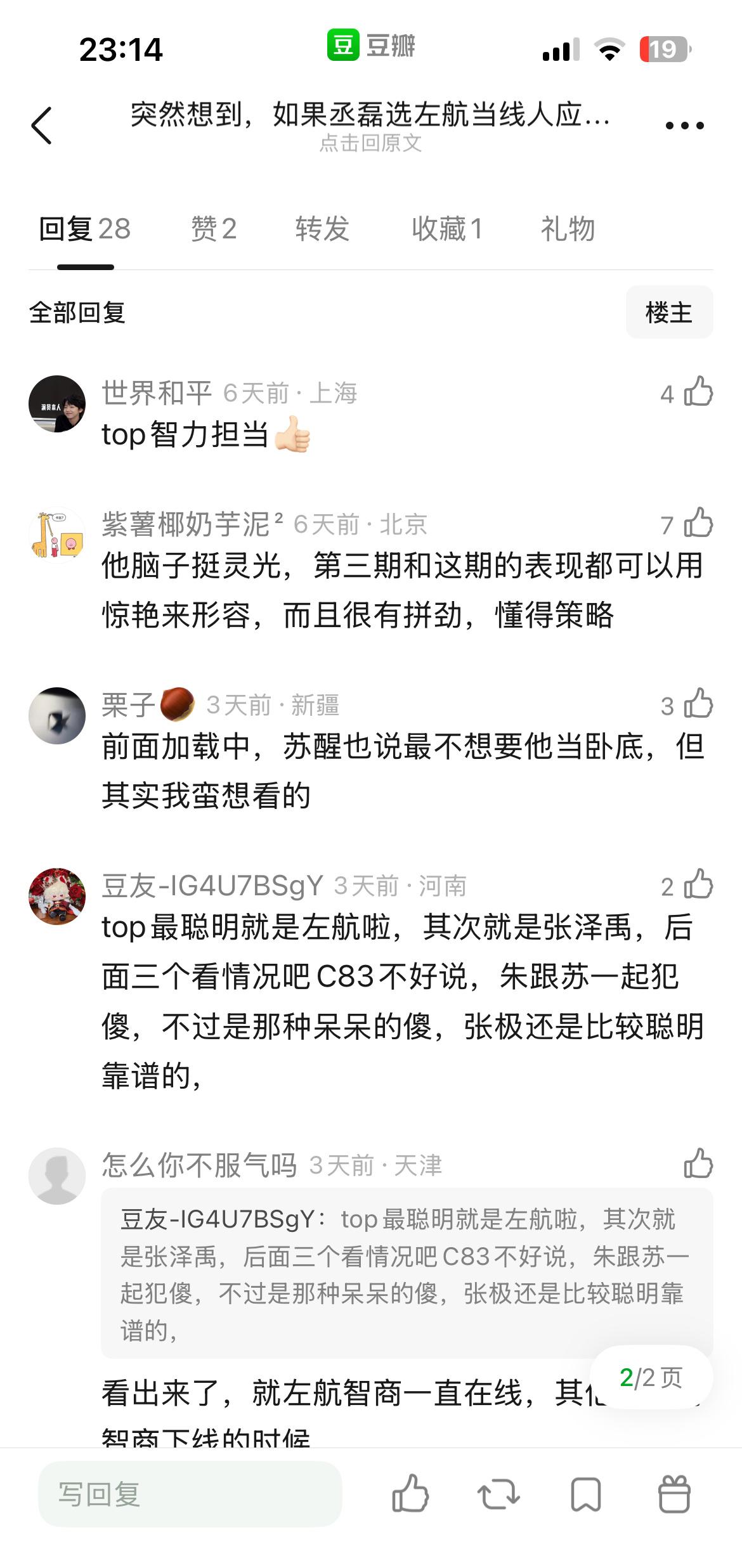This screenshot has height=1568, width=742.
Task: Bookmark this post from the bottom bar
Action: pos(586,1494)
